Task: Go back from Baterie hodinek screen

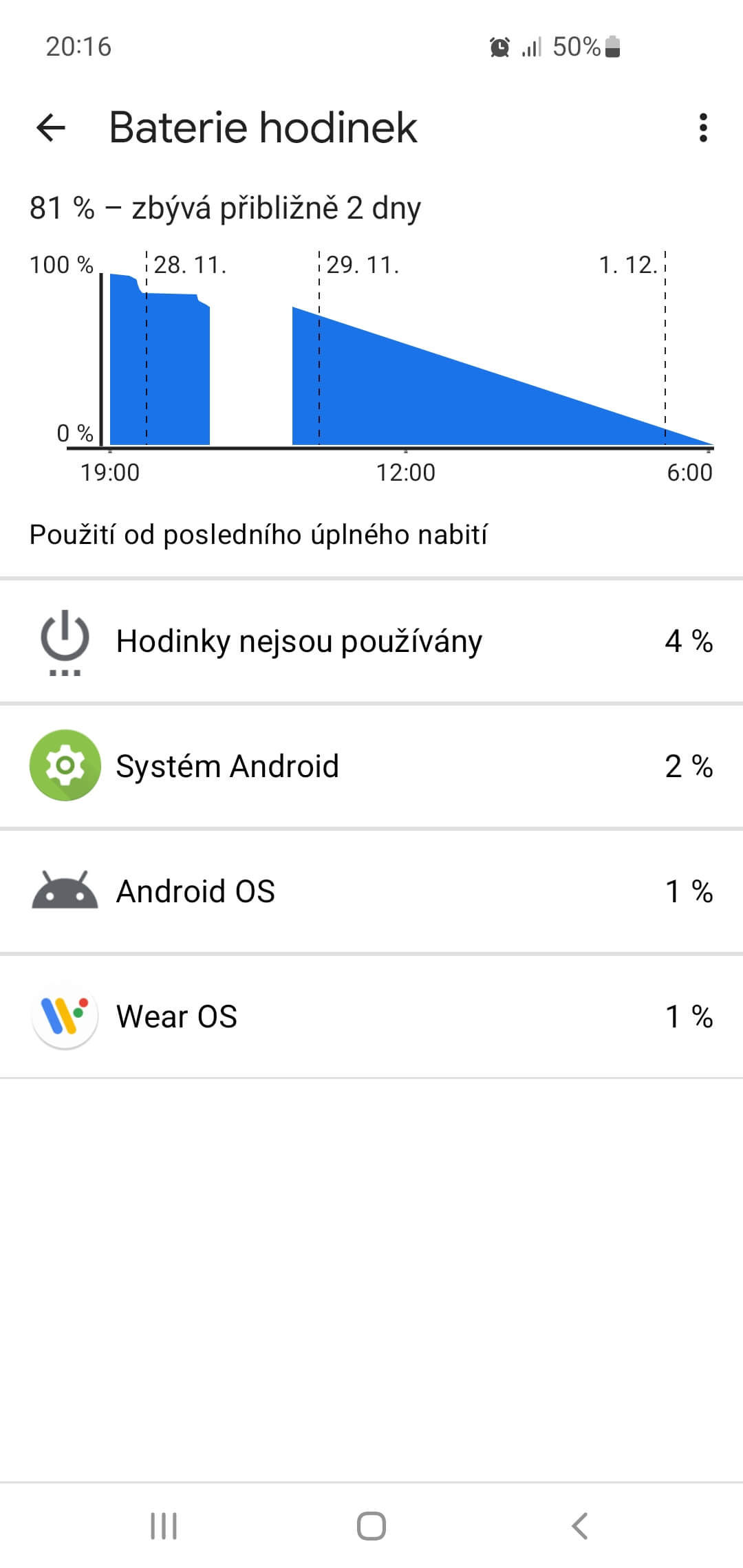Action: point(51,128)
